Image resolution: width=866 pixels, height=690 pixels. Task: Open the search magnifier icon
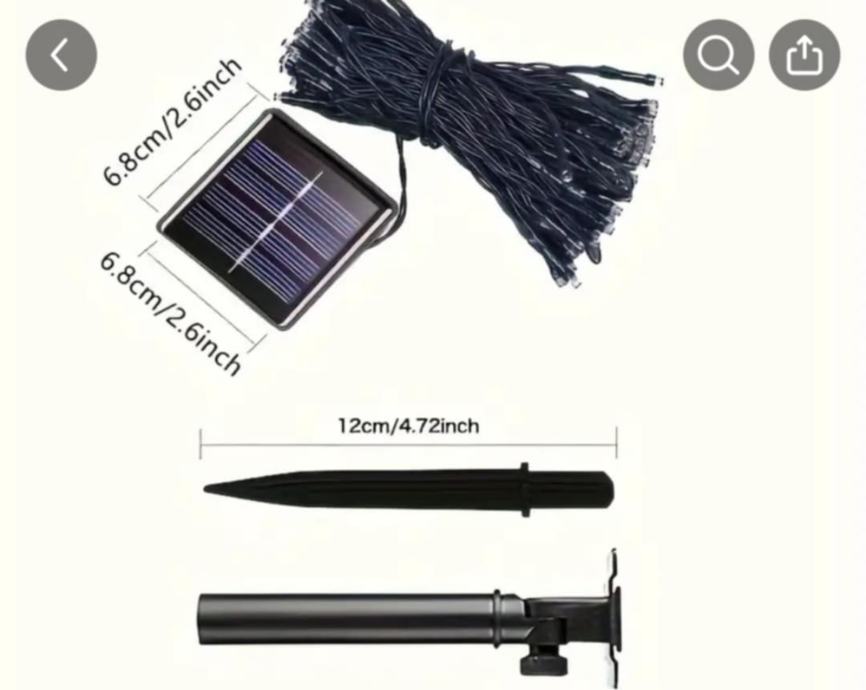coord(718,55)
